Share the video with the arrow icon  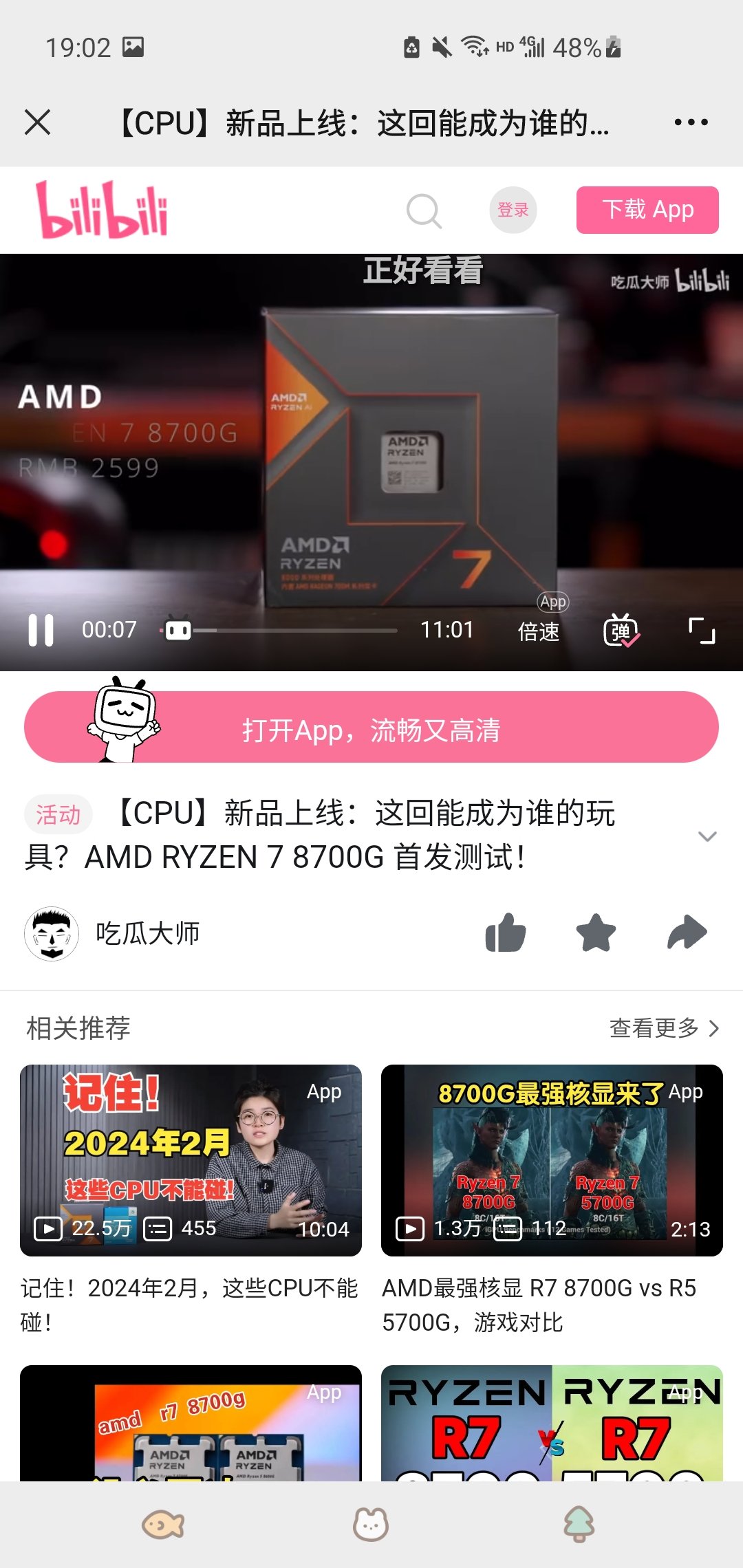687,933
